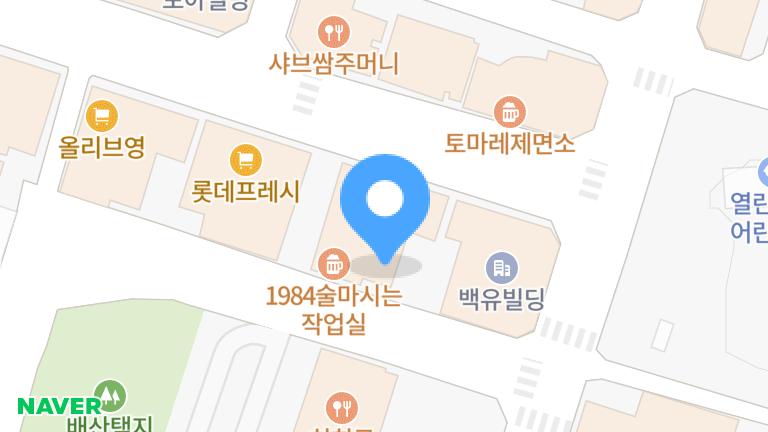Select the 토마레제면소 place marker
The height and width of the screenshot is (432, 768).
(510, 111)
